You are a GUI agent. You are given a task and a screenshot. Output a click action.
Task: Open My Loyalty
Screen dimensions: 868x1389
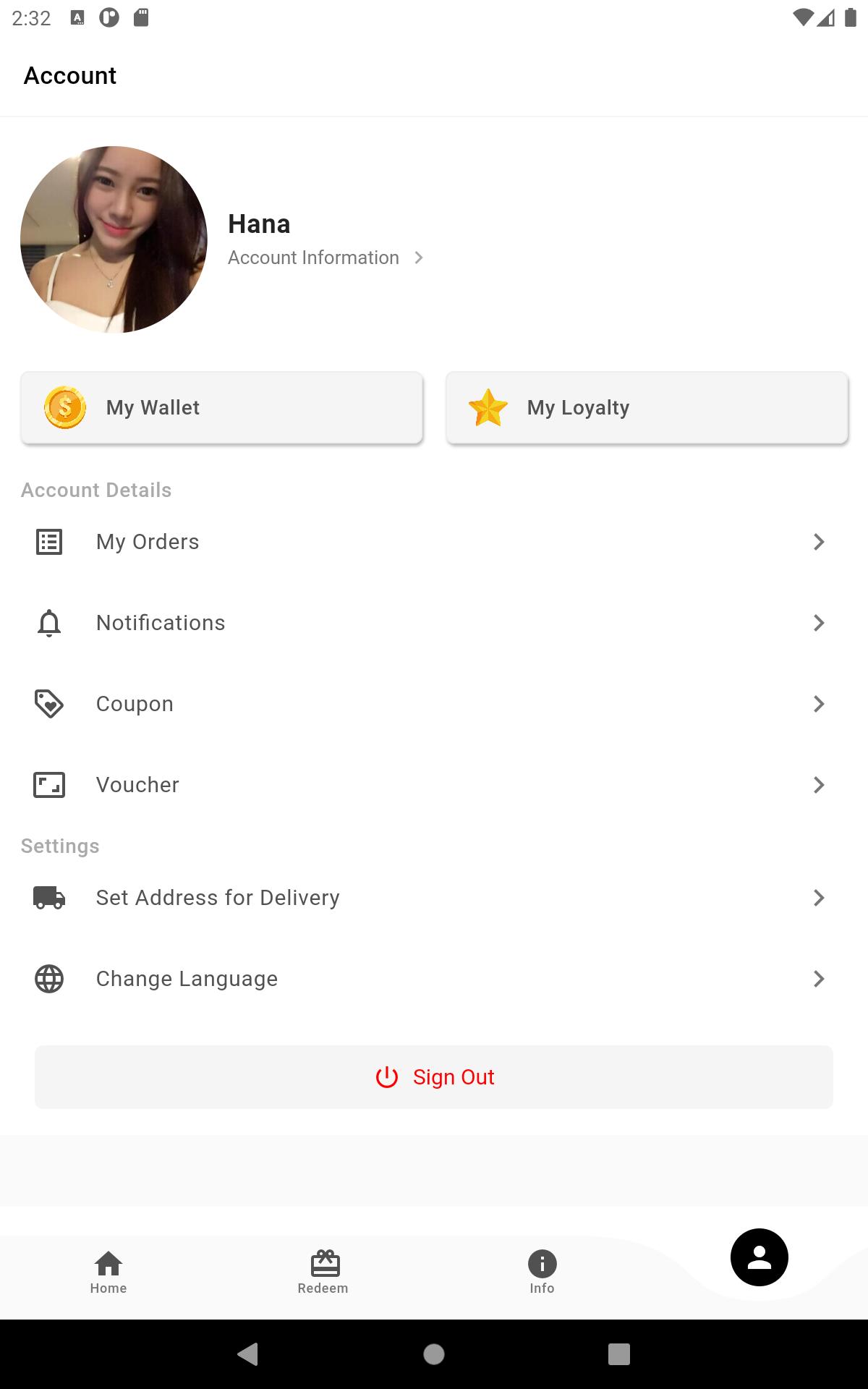click(x=647, y=407)
